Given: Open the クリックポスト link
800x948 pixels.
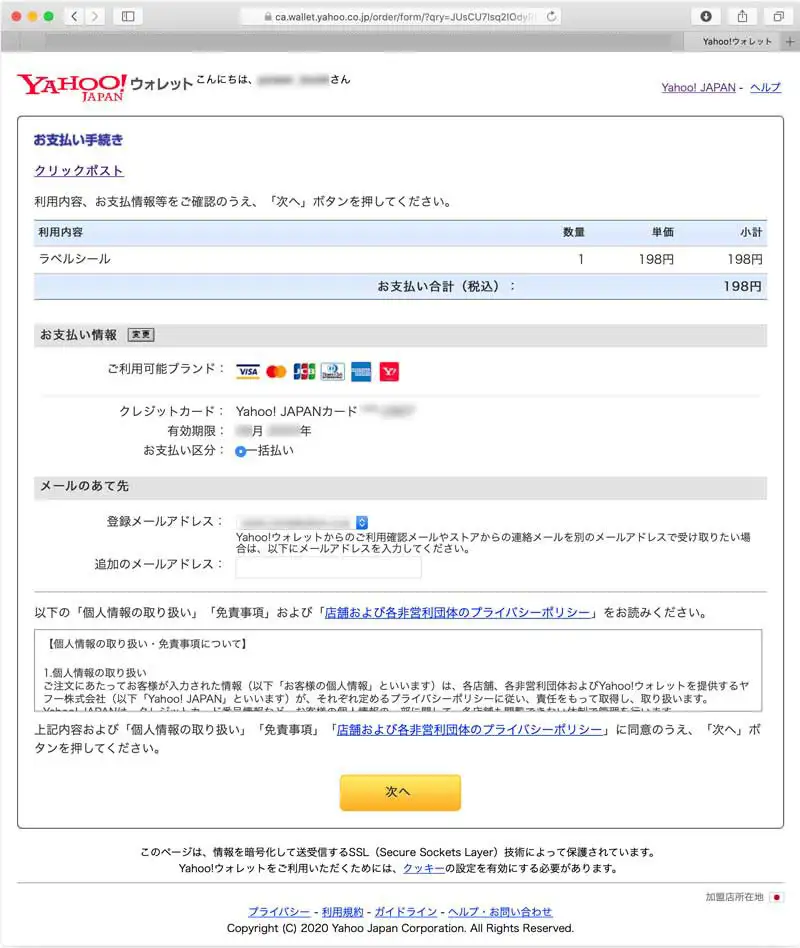Looking at the screenshot, I should [79, 171].
